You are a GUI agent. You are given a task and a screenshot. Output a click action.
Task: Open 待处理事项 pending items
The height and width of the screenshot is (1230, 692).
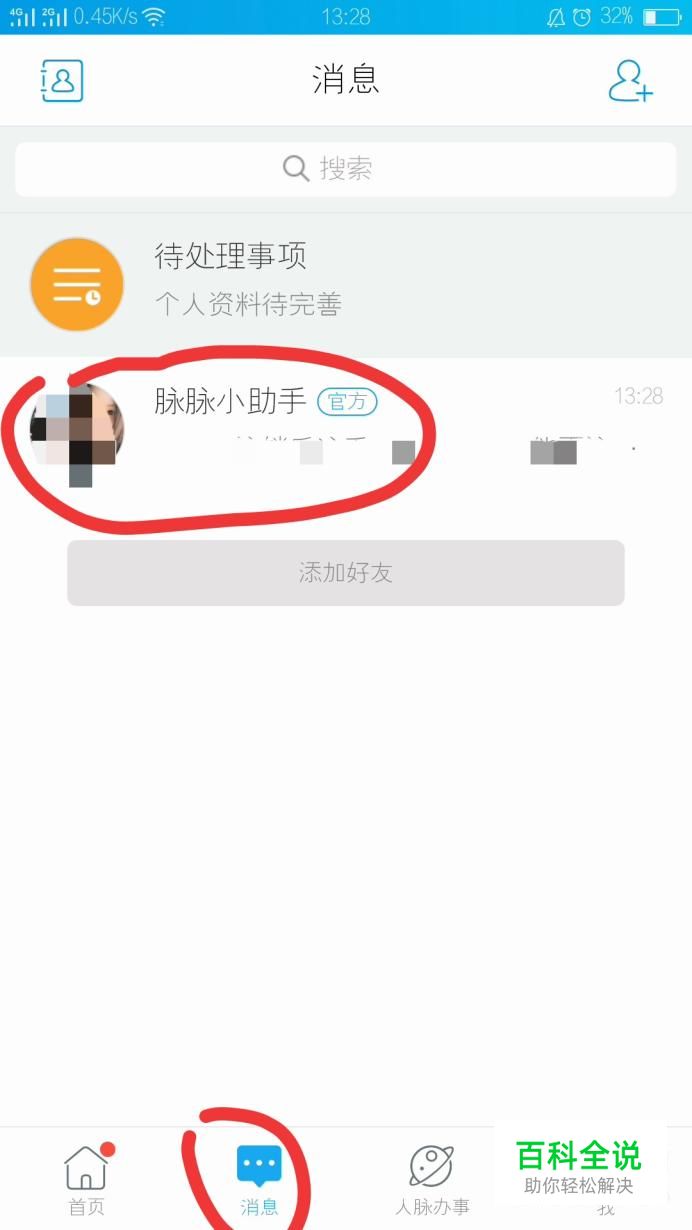(345, 285)
